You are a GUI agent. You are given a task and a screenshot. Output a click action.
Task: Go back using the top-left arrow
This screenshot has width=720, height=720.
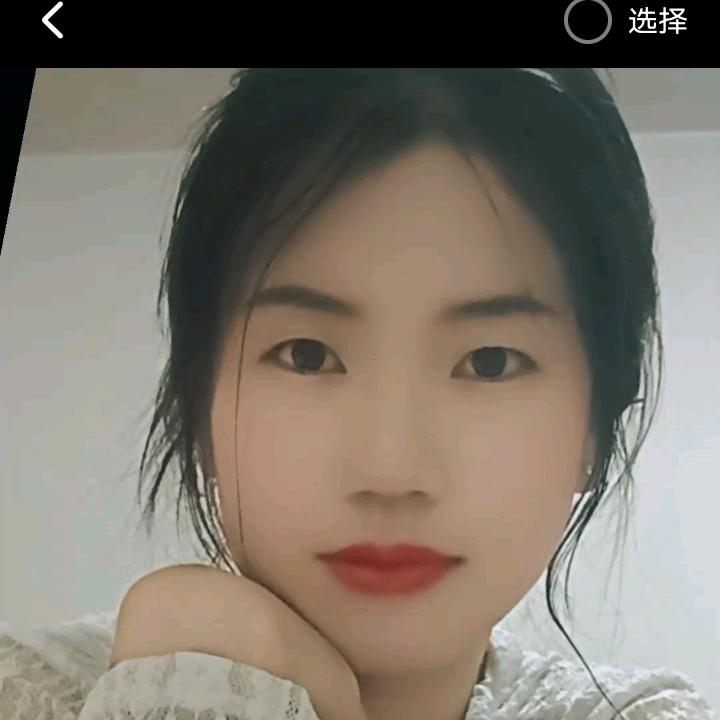click(x=52, y=21)
